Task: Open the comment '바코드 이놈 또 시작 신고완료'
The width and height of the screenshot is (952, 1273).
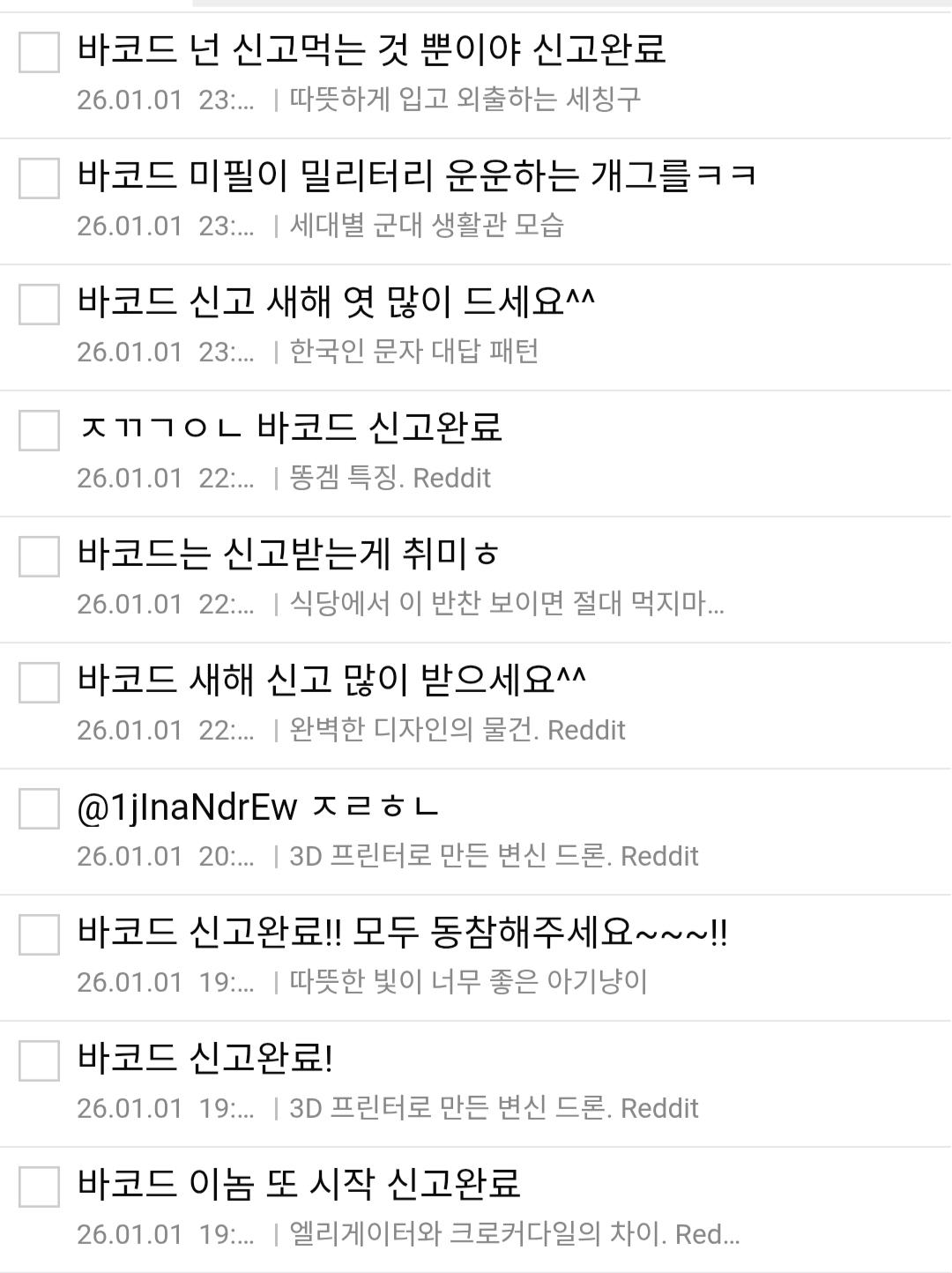Action: 298,1184
